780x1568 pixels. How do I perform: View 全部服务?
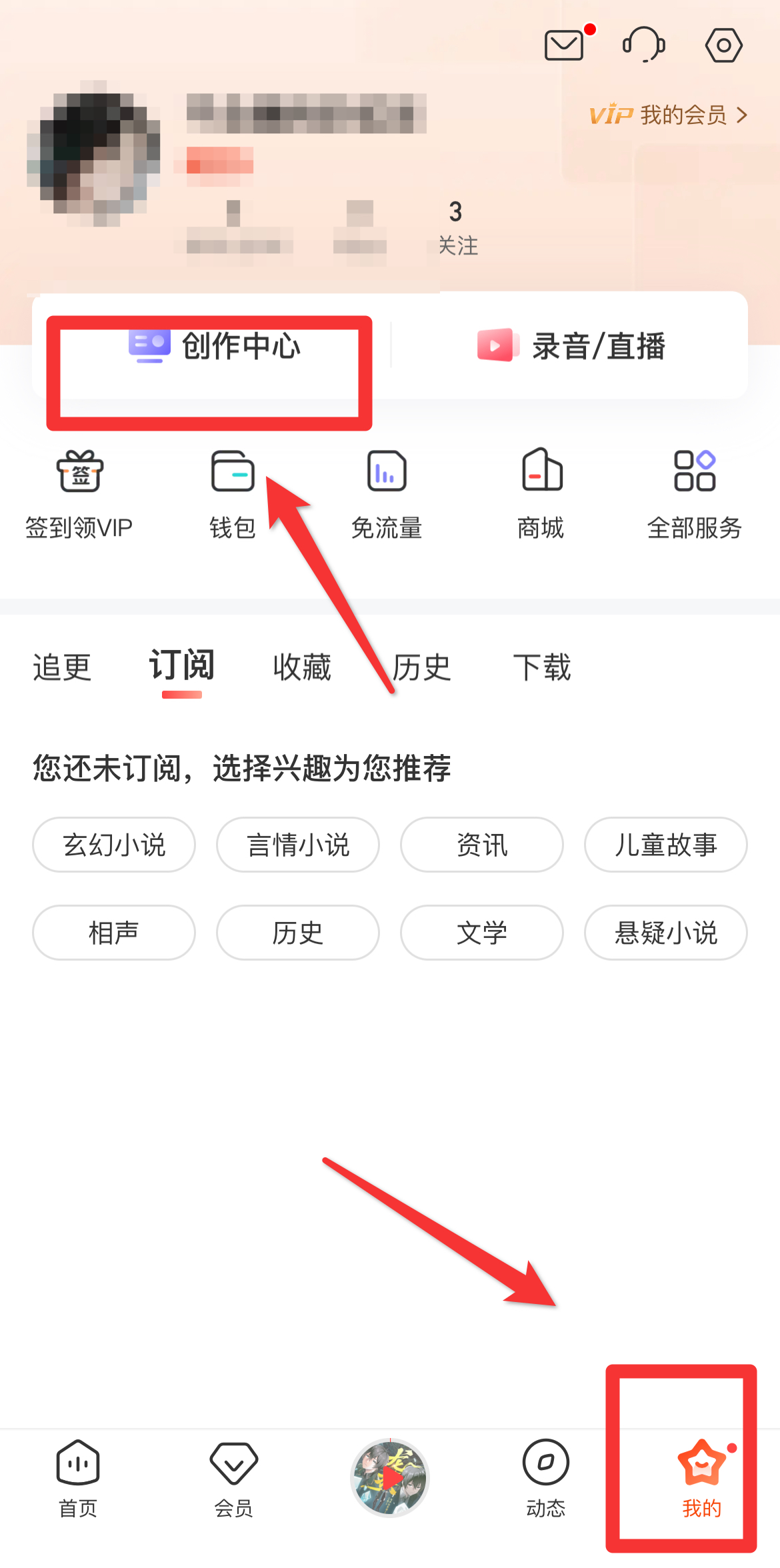695,493
